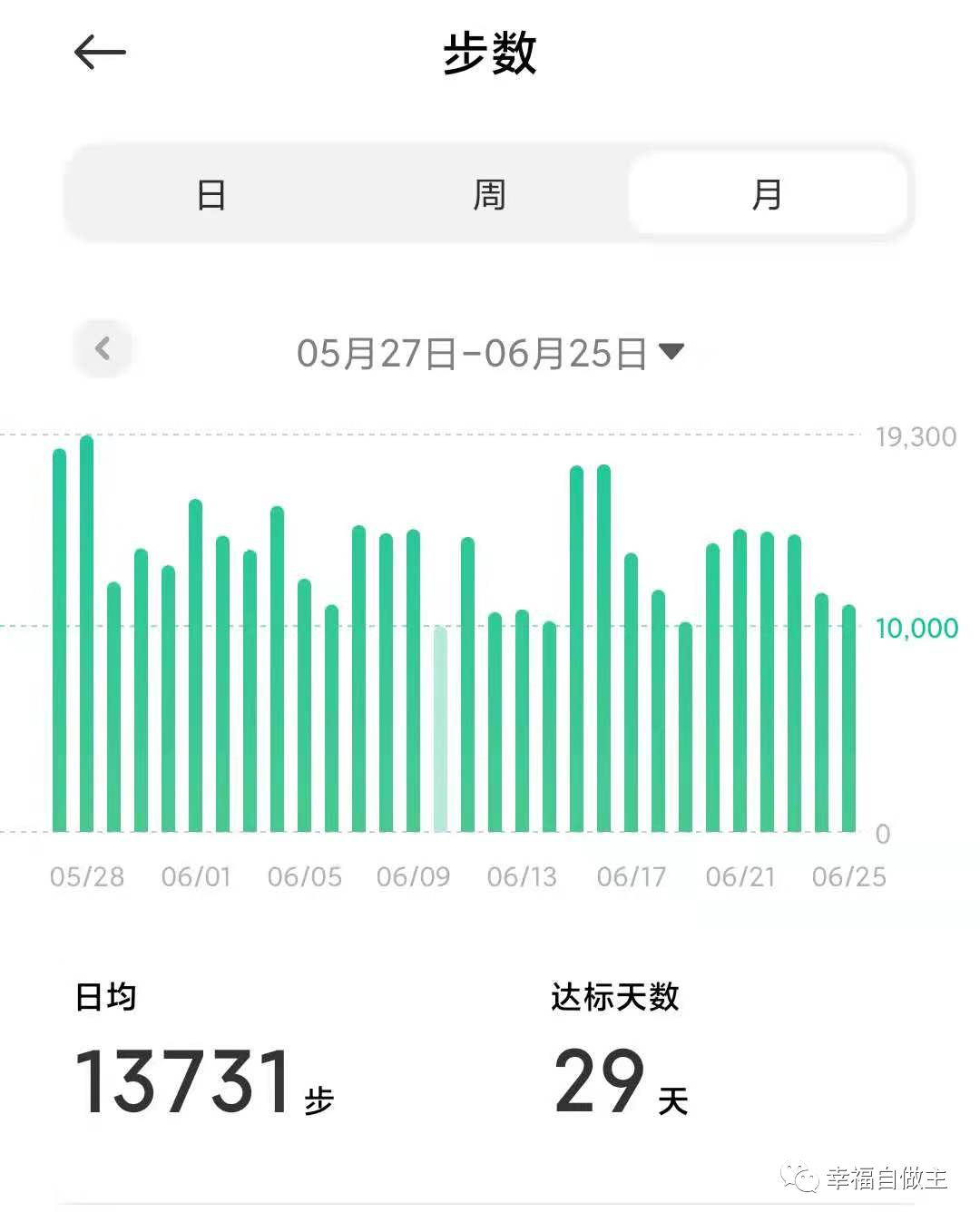The width and height of the screenshot is (980, 1222).
Task: Tap the twin tall bars around 06/16
Action: (590, 544)
